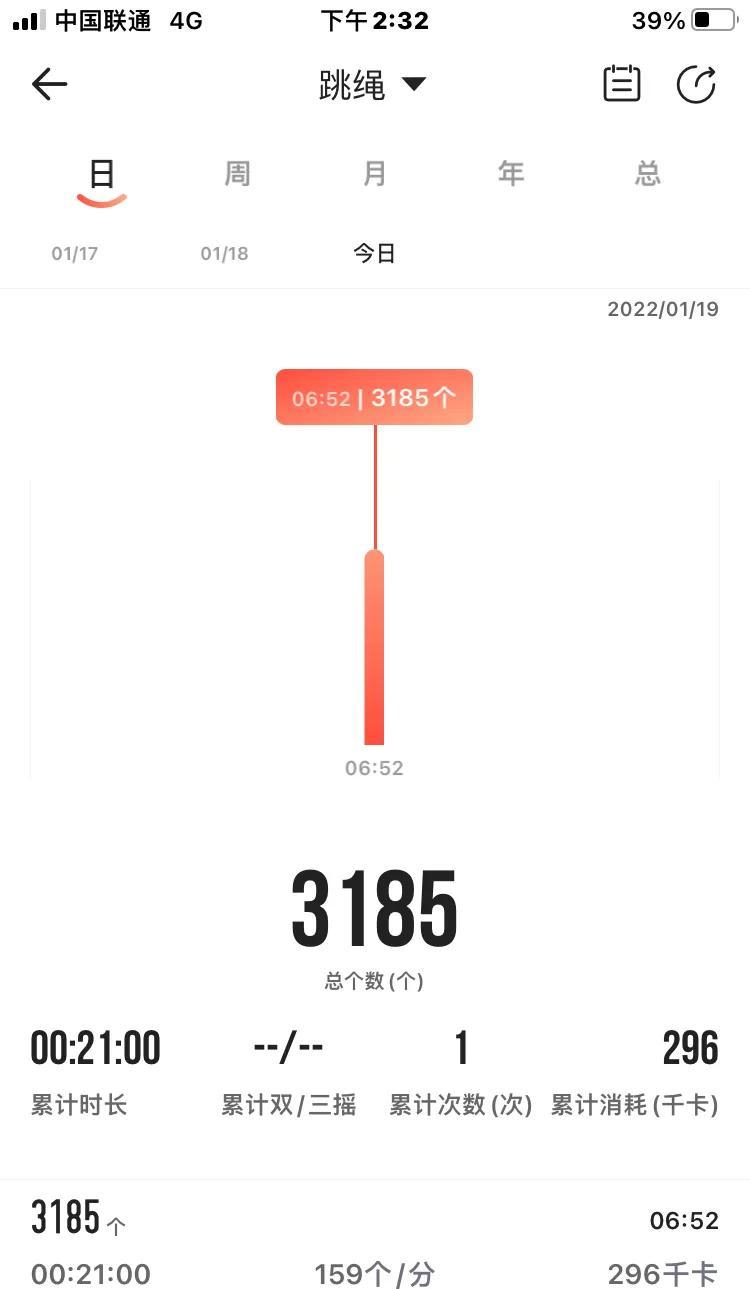This screenshot has height=1289, width=750.
Task: Switch to the 总 total tab
Action: point(648,174)
